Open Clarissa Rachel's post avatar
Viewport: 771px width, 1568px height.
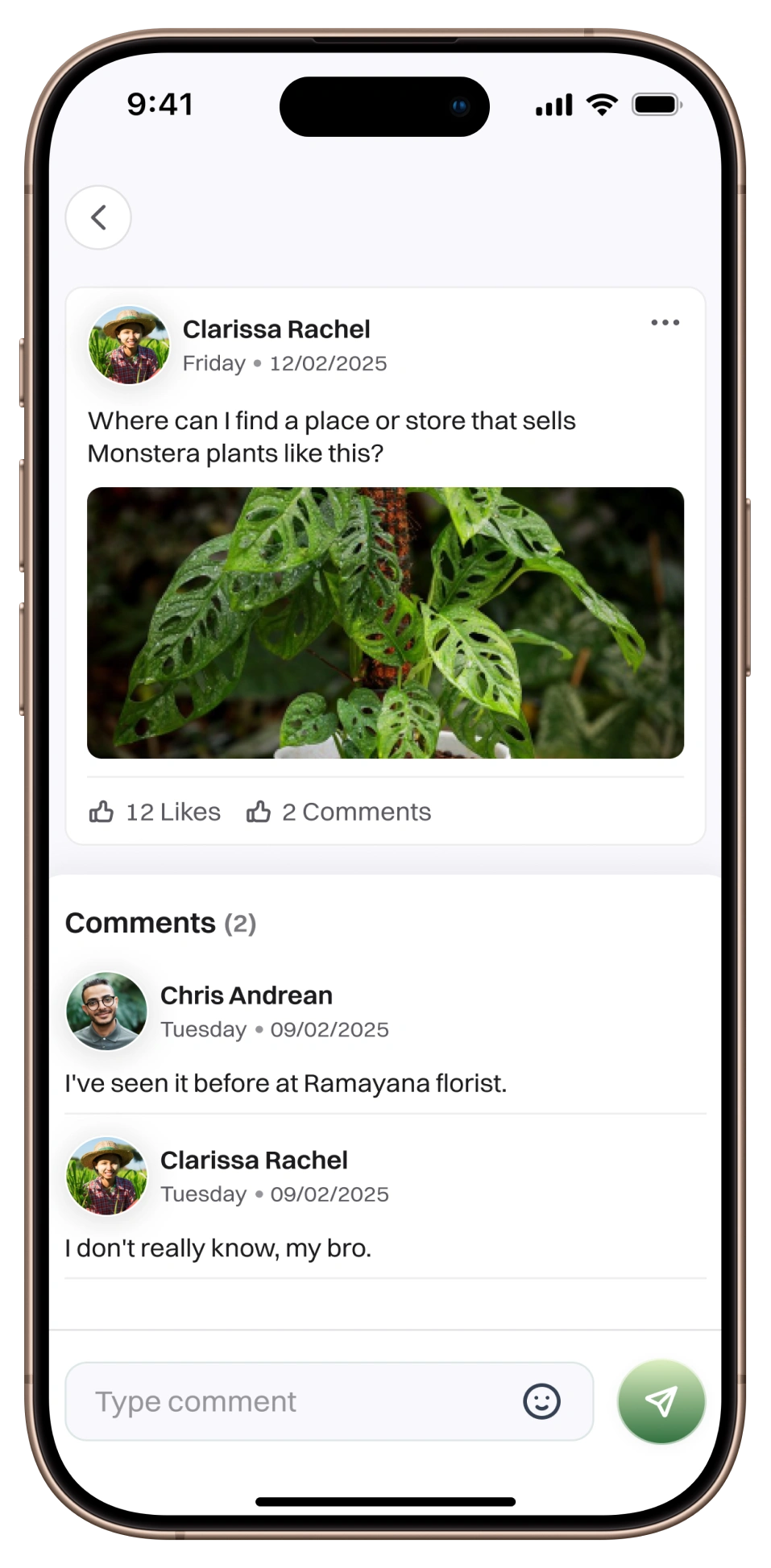click(x=129, y=345)
